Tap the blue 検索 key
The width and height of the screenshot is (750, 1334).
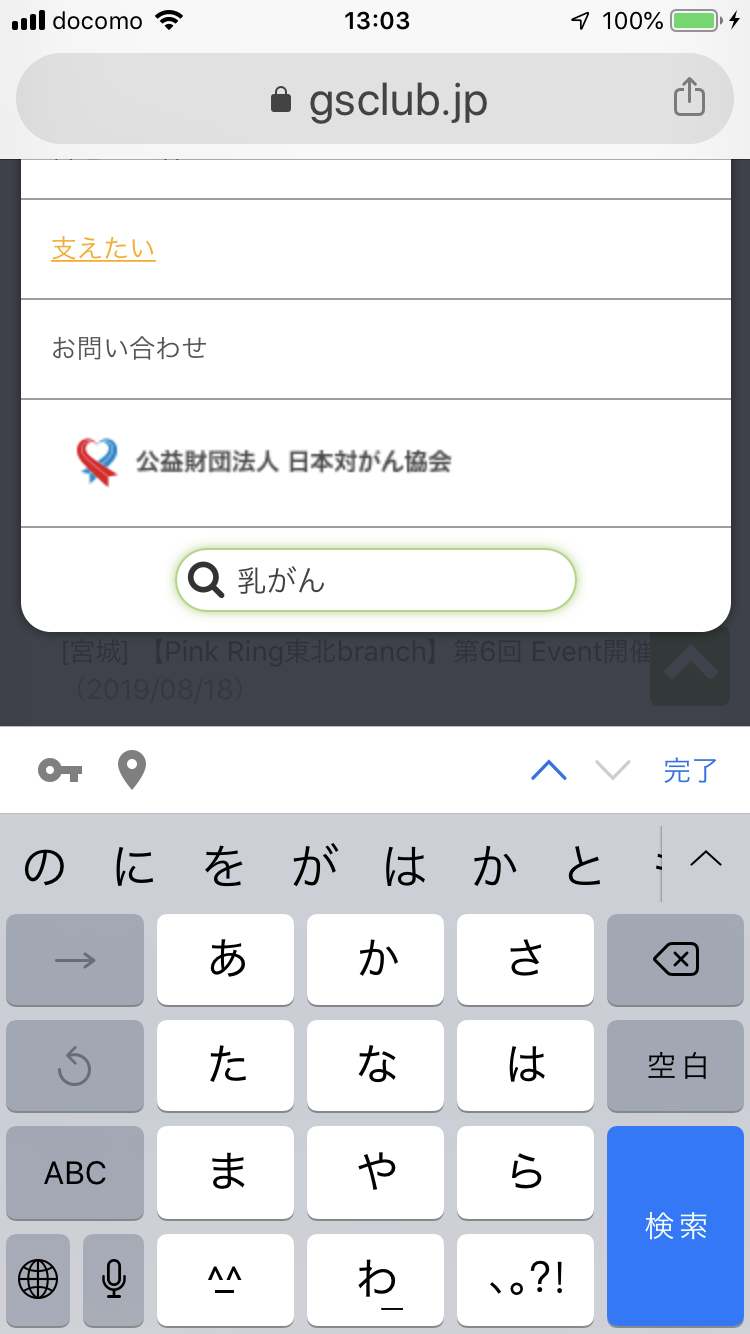676,1226
